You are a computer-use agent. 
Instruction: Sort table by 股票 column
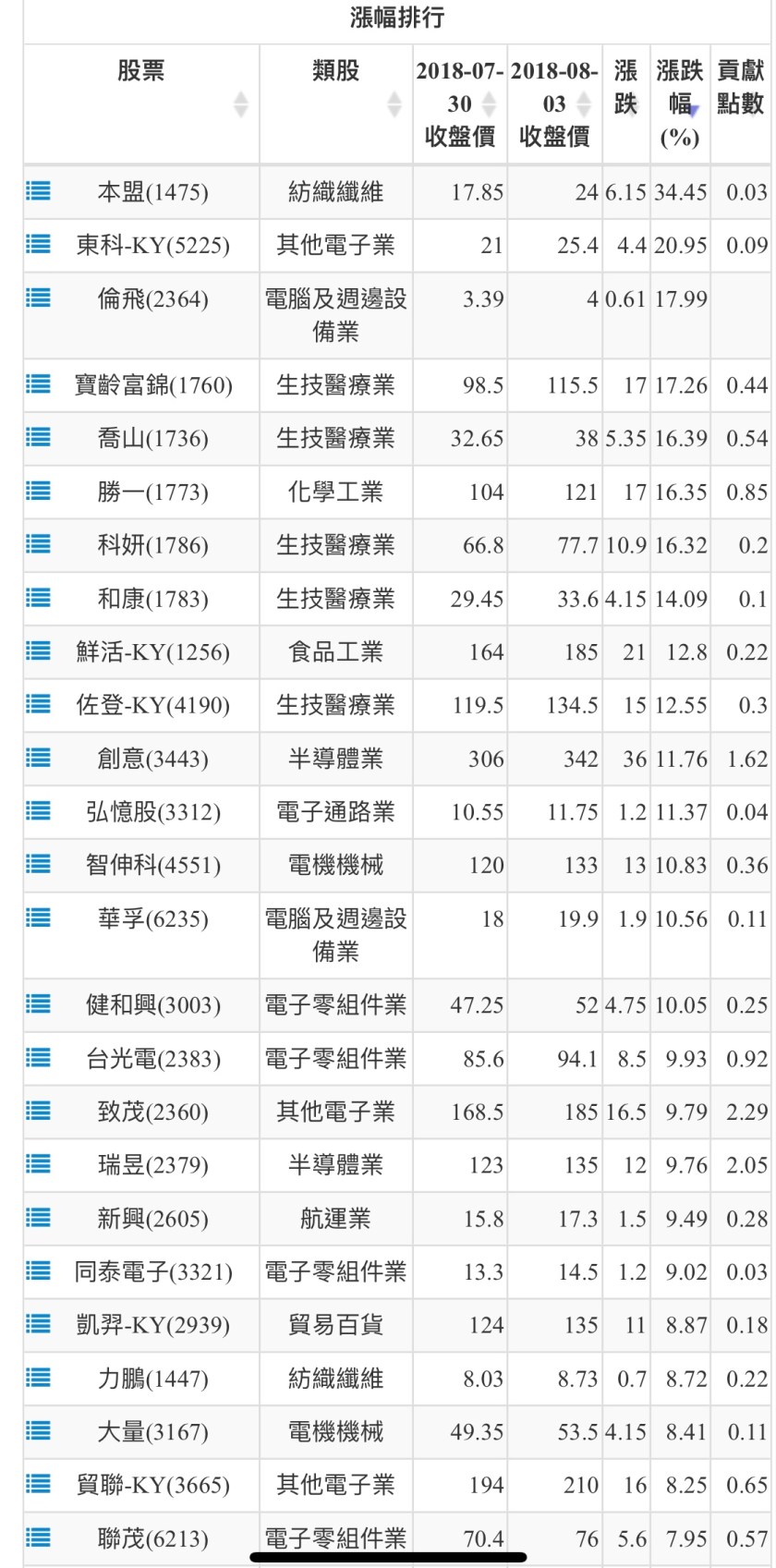(x=240, y=104)
